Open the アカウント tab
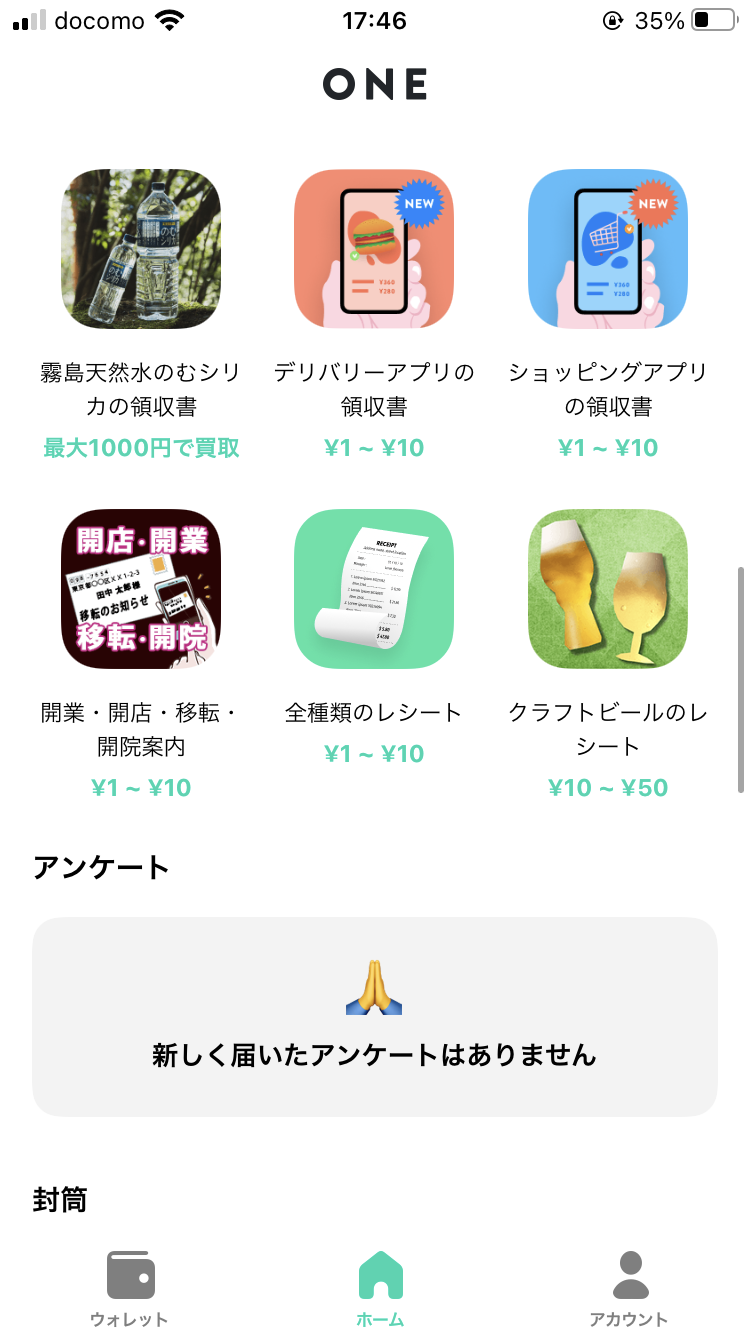Screen dimensions: 750x1334 click(x=629, y=1289)
